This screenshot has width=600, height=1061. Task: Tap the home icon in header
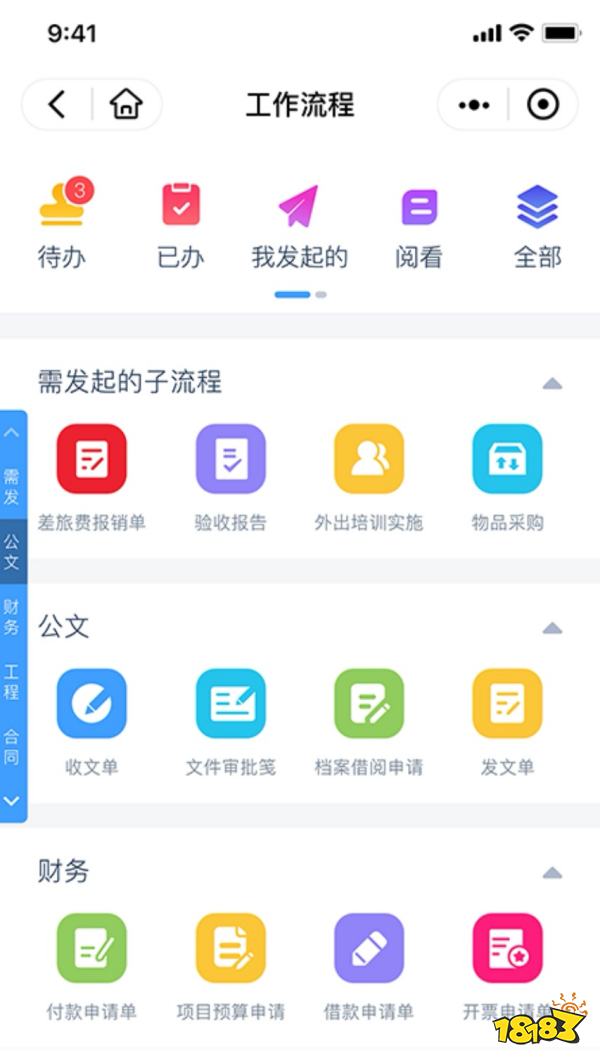126,104
